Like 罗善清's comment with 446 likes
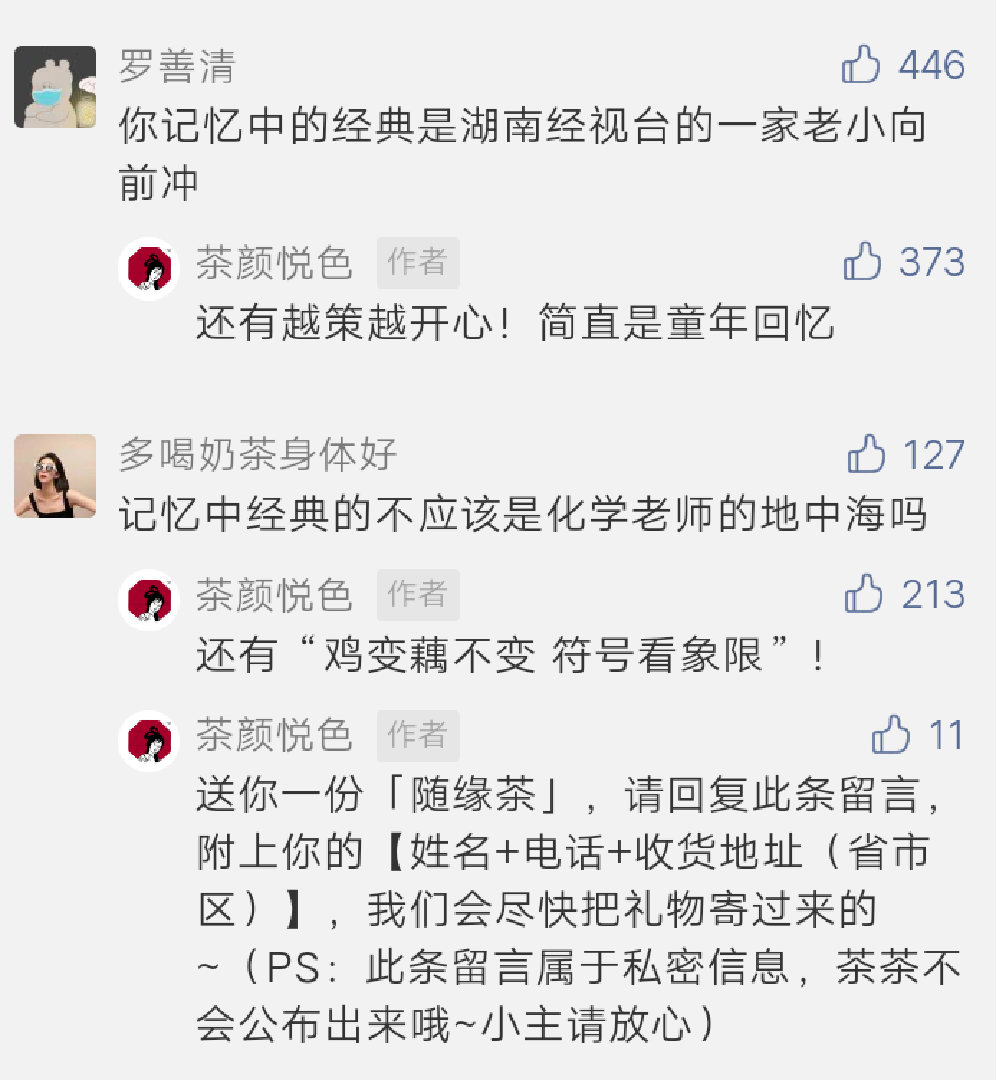The height and width of the screenshot is (1080, 997). 861,66
